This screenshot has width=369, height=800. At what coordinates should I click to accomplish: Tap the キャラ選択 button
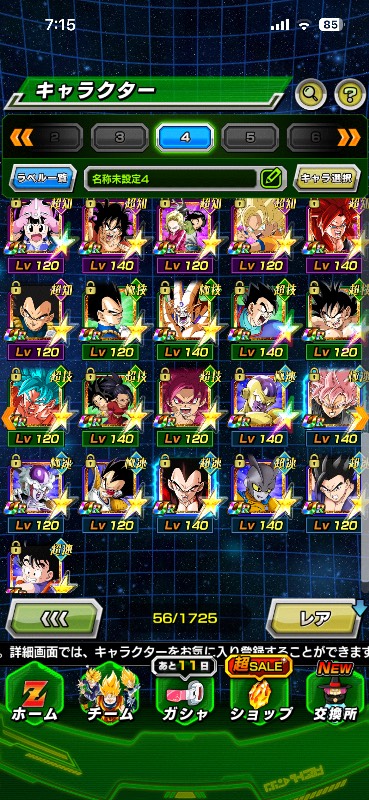(x=327, y=179)
